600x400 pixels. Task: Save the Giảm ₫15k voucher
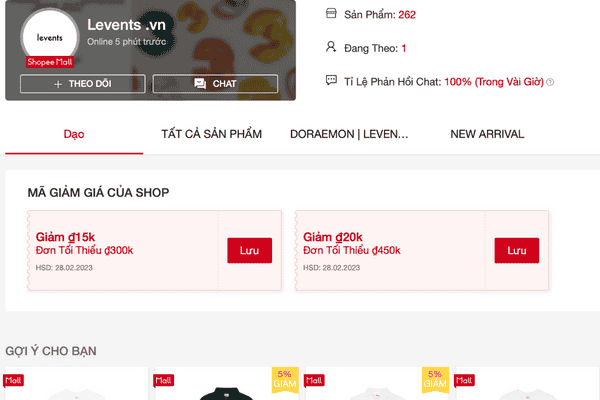click(x=249, y=250)
